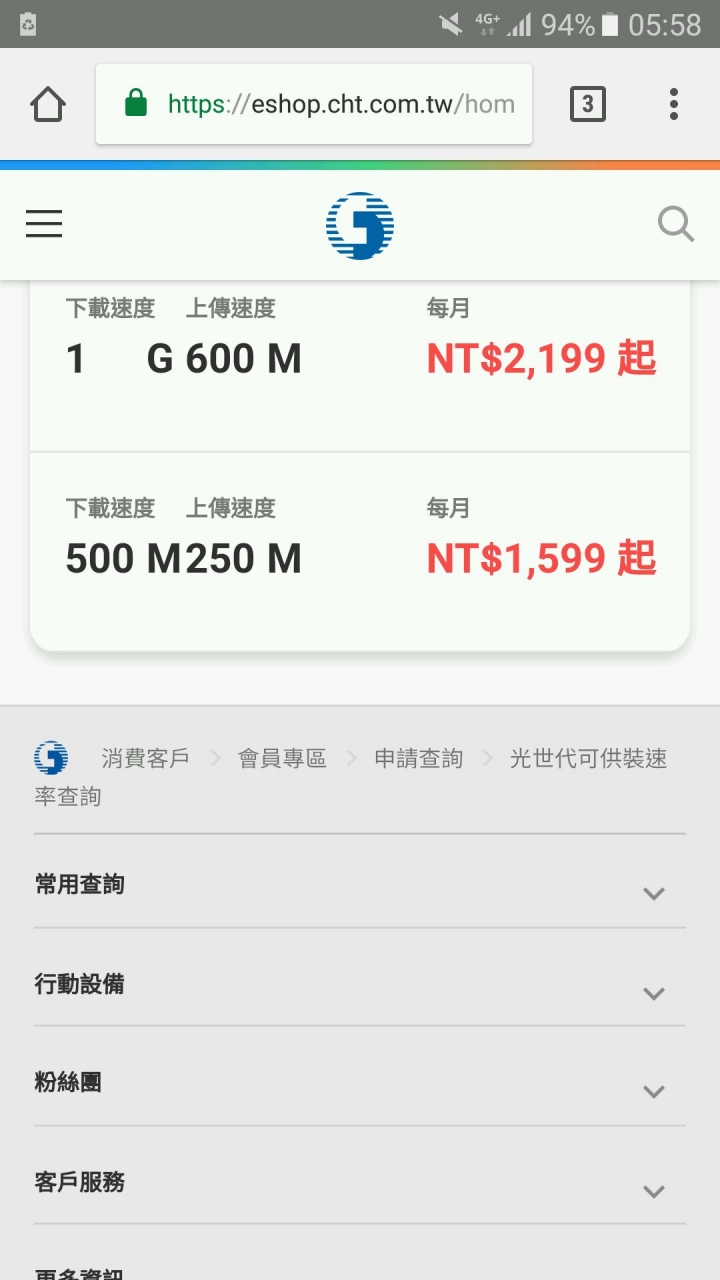Select the 500M/250M NT$1,599 plan
The height and width of the screenshot is (1280, 720).
(360, 550)
